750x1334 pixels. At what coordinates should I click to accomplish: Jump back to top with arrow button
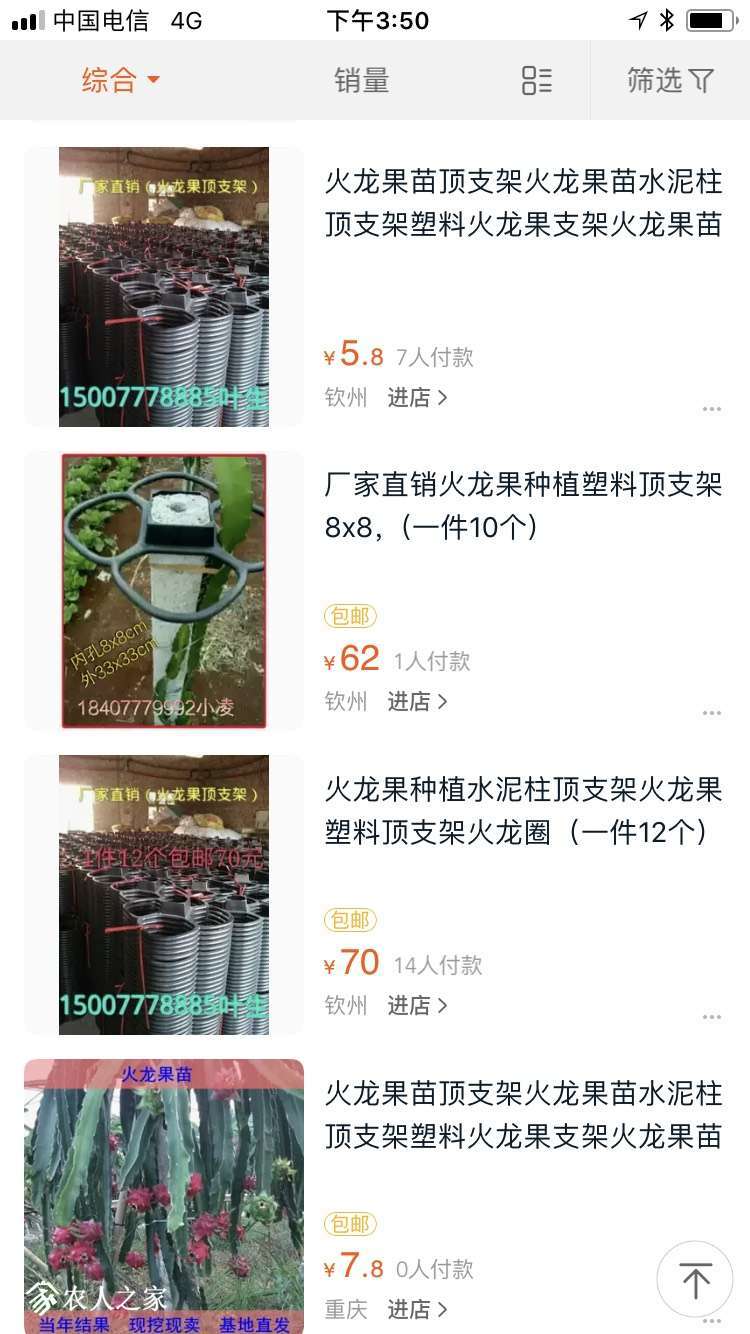pos(695,1279)
